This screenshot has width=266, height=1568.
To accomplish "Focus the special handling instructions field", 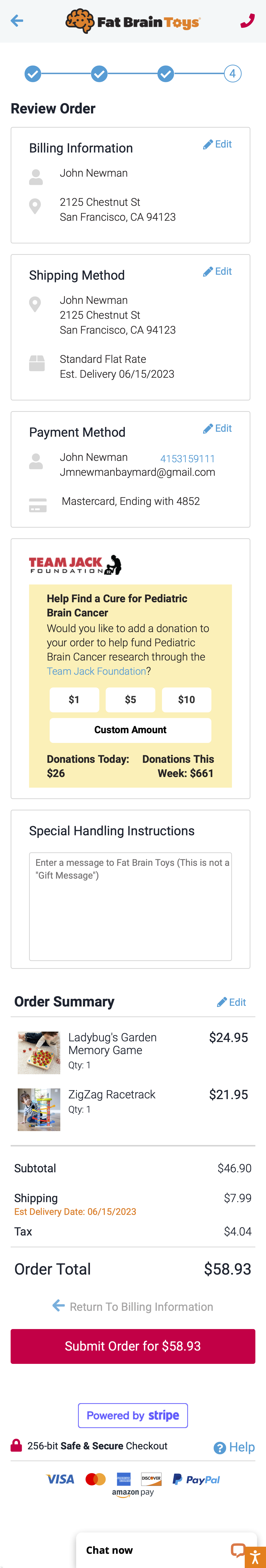I will 130,906.
